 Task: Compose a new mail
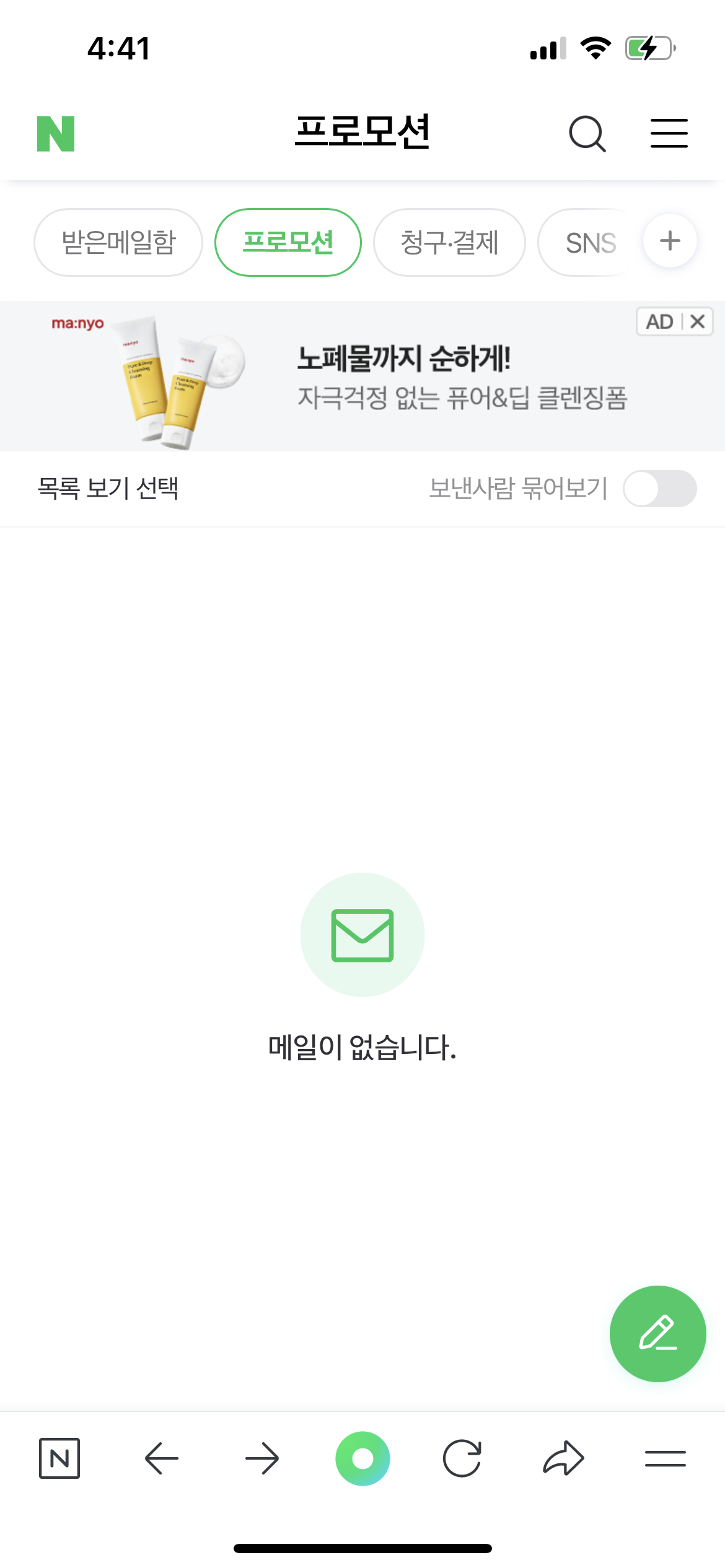tap(657, 1333)
